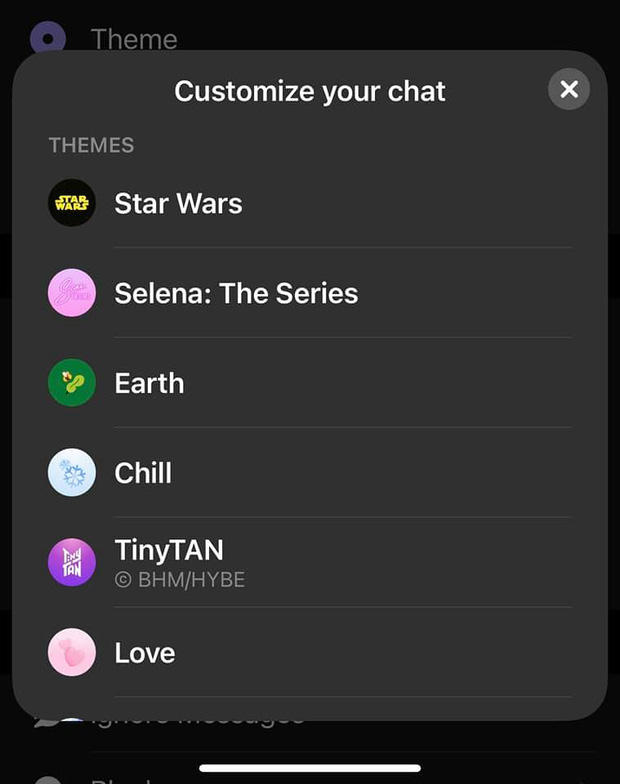Apply the Earth chat theme
Screen dimensions: 620x784
pos(149,383)
